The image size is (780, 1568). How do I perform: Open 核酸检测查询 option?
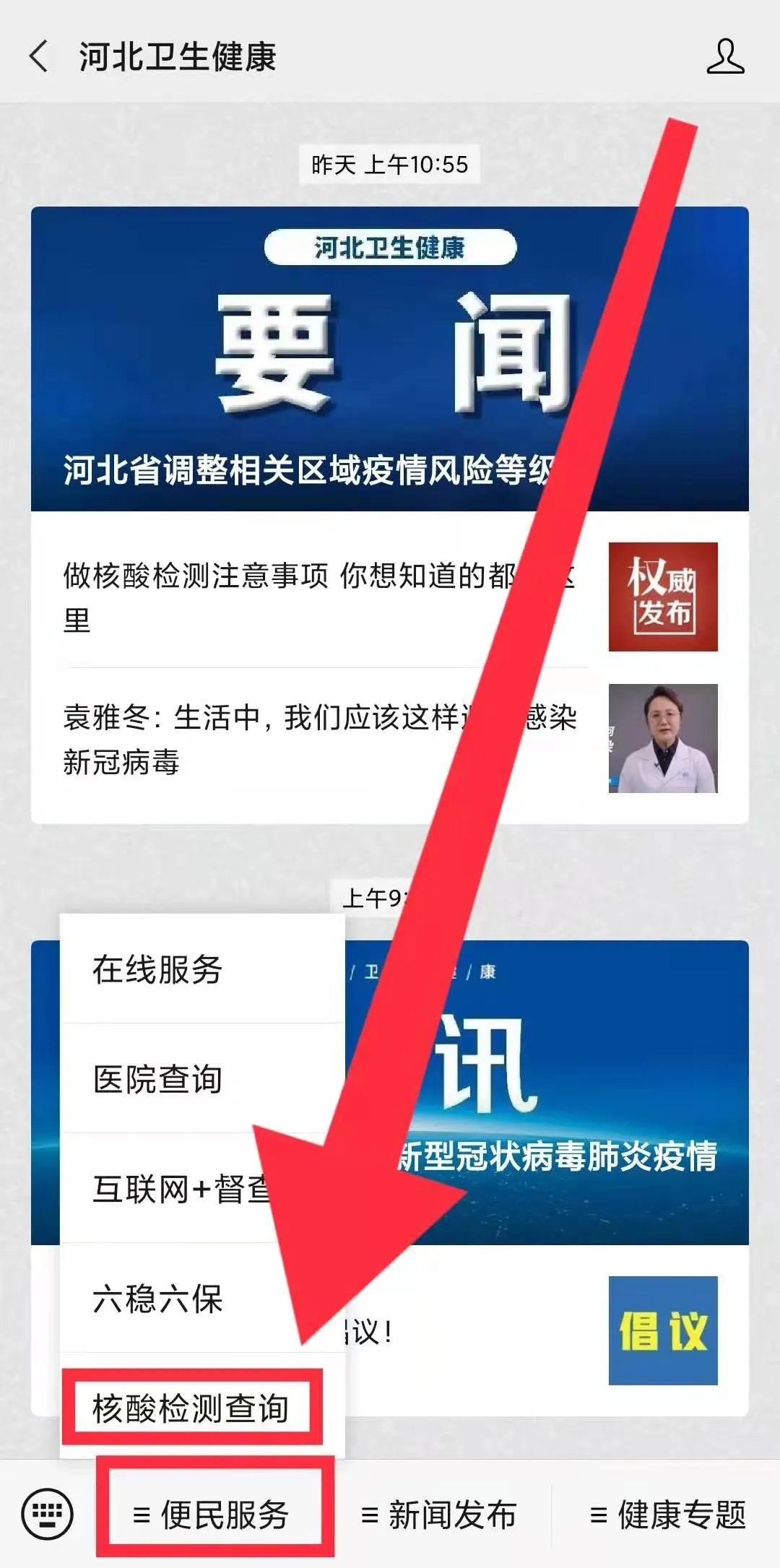pos(191,1408)
